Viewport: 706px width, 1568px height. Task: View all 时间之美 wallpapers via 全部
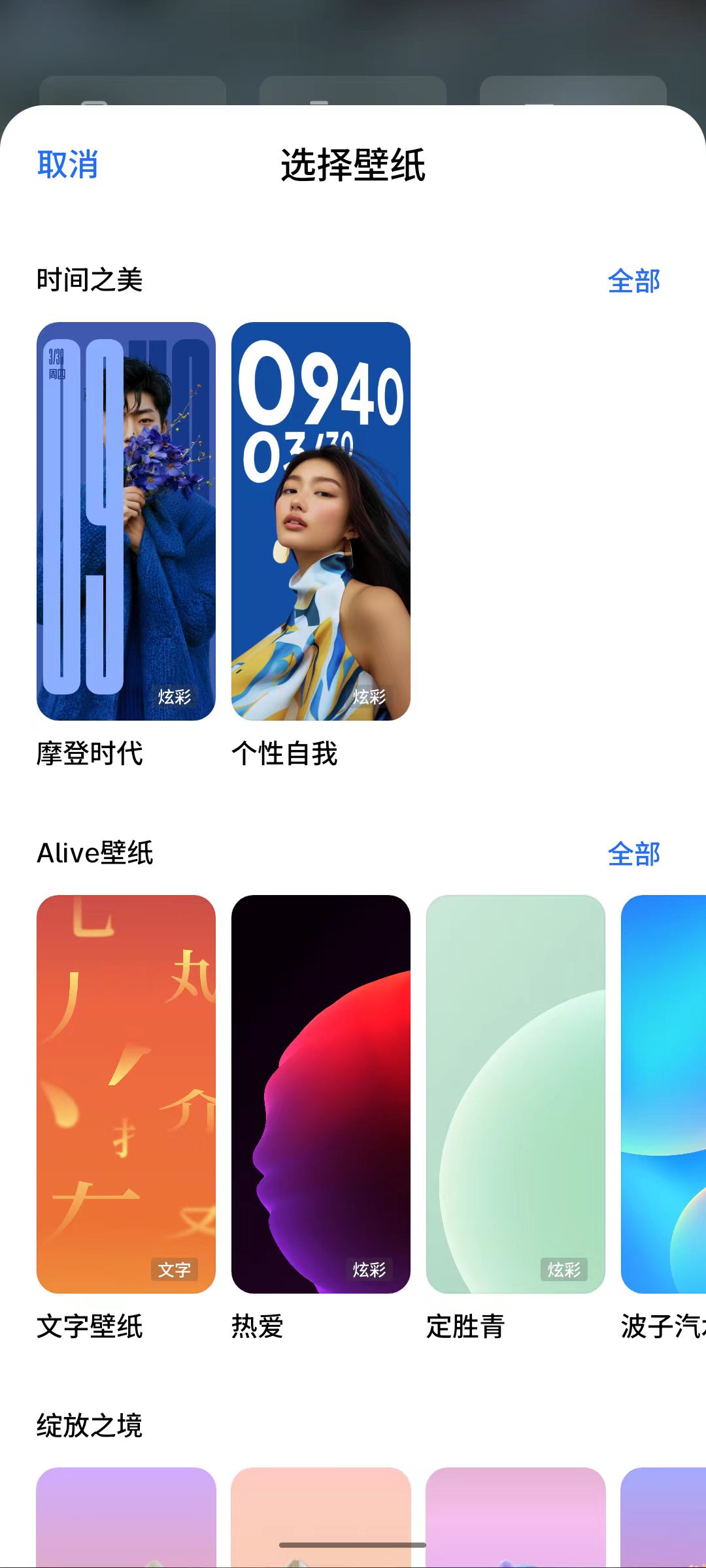pos(633,281)
